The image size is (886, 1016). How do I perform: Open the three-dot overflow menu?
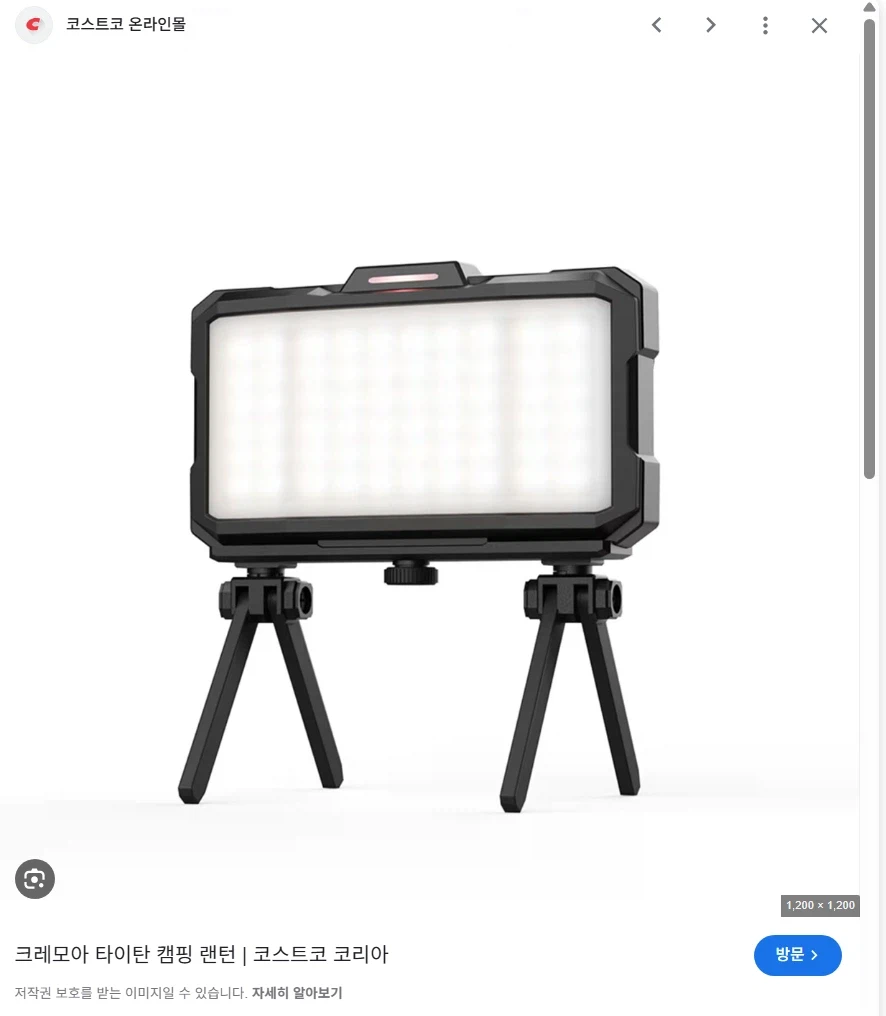[765, 26]
